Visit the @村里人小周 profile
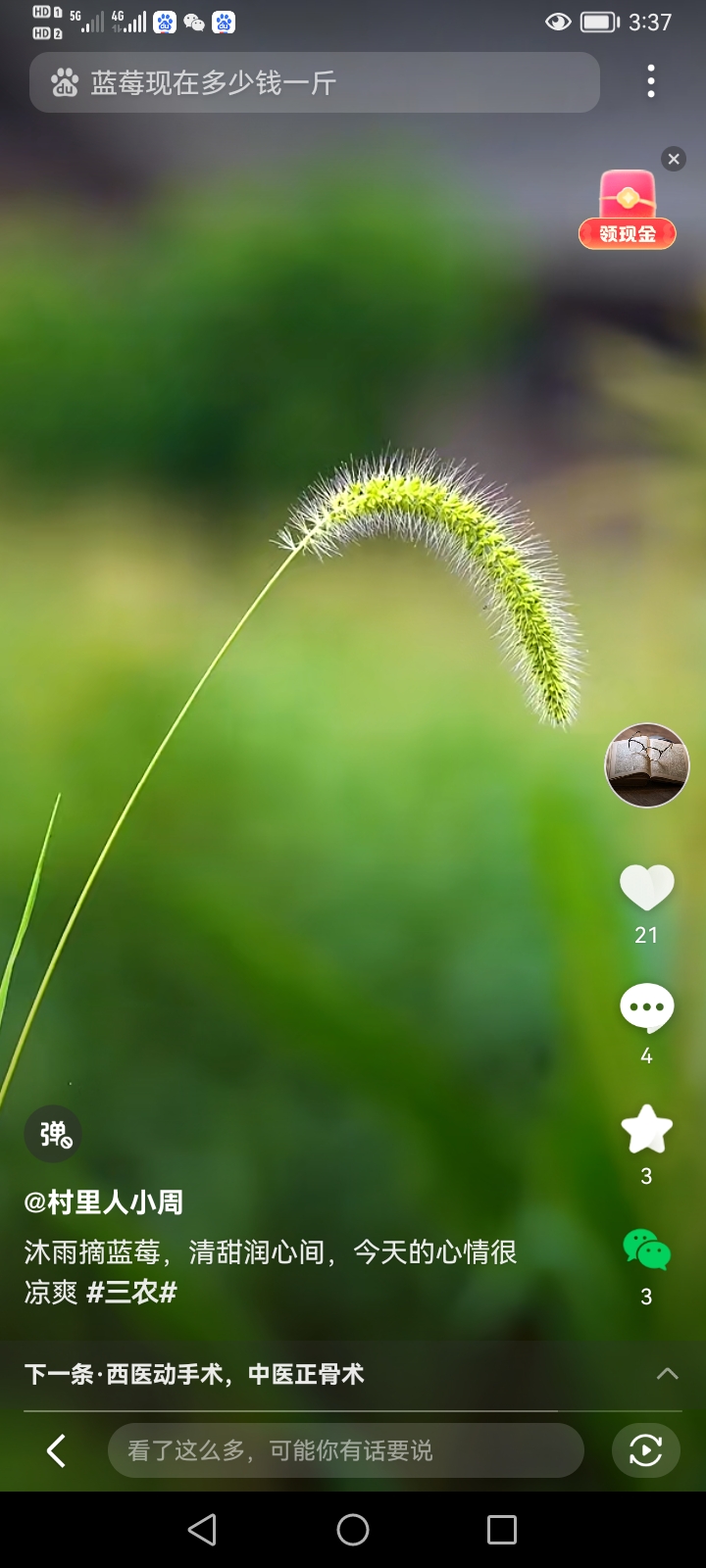Screen dimensions: 706x1568 (x=104, y=1202)
